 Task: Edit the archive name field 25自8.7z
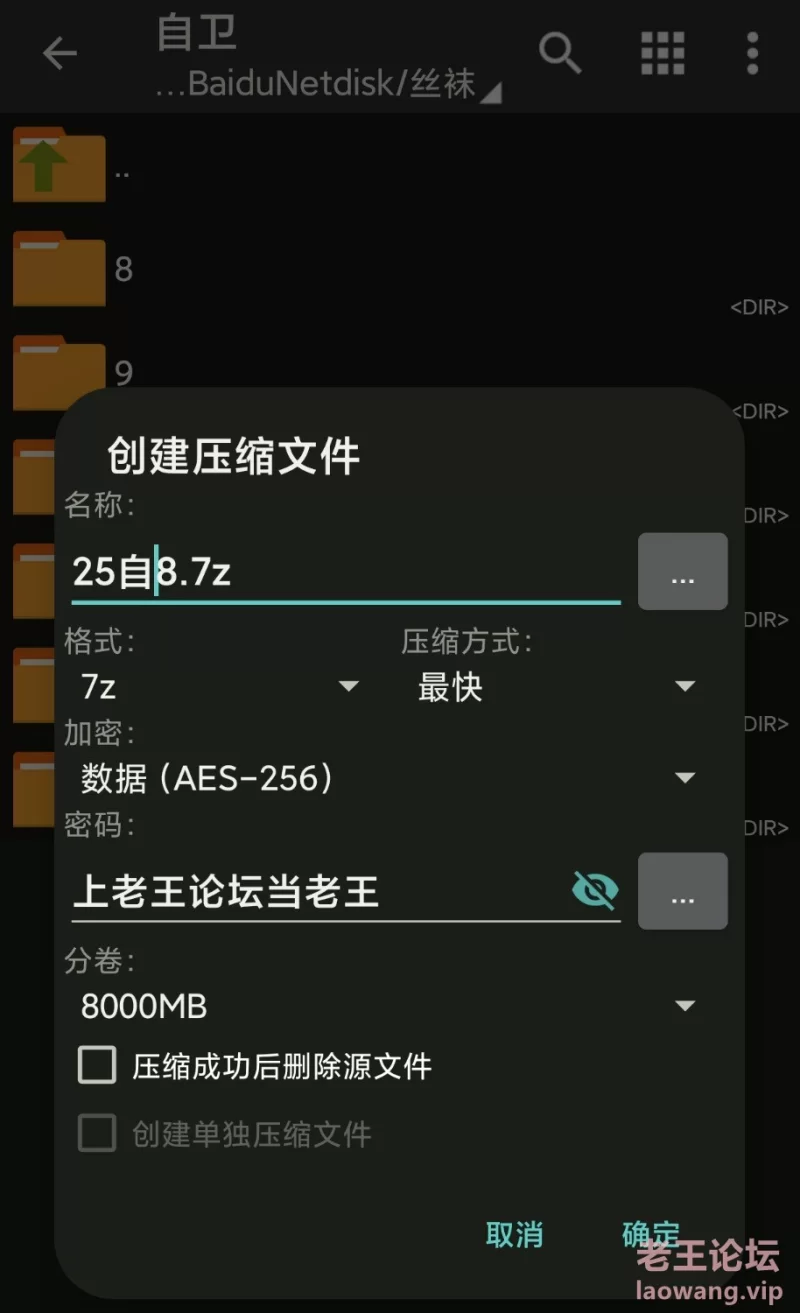point(345,573)
